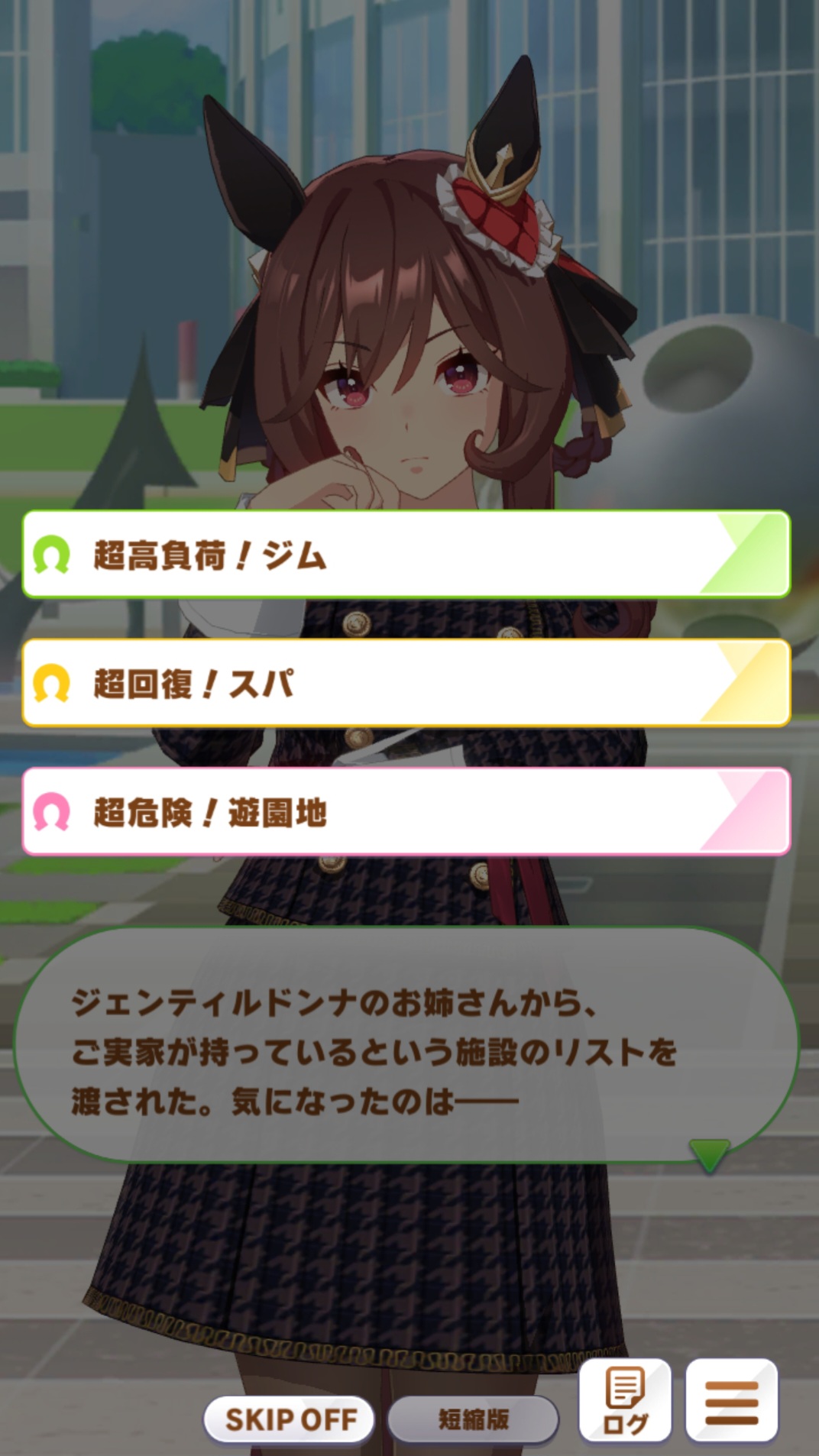The width and height of the screenshot is (819, 1456).
Task: Choose the 超高負荷！ジム option
Action: click(406, 555)
